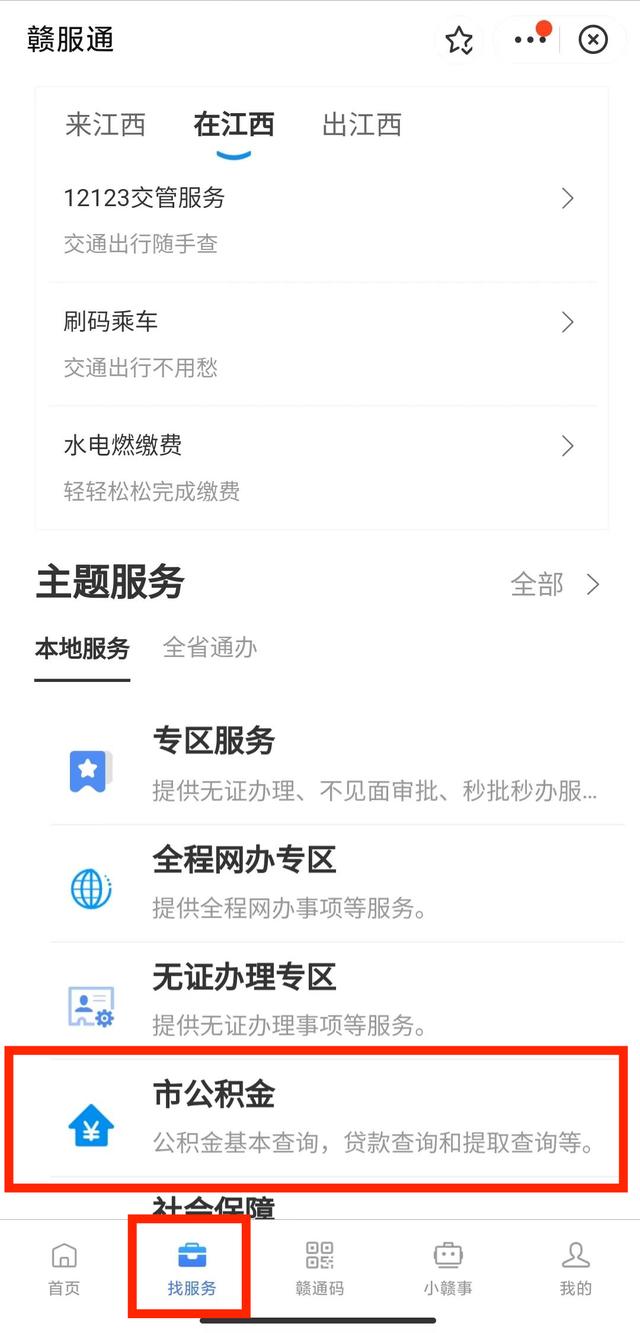Open the 刷码乘车 service
Viewport: 640px width, 1333px height.
click(321, 344)
